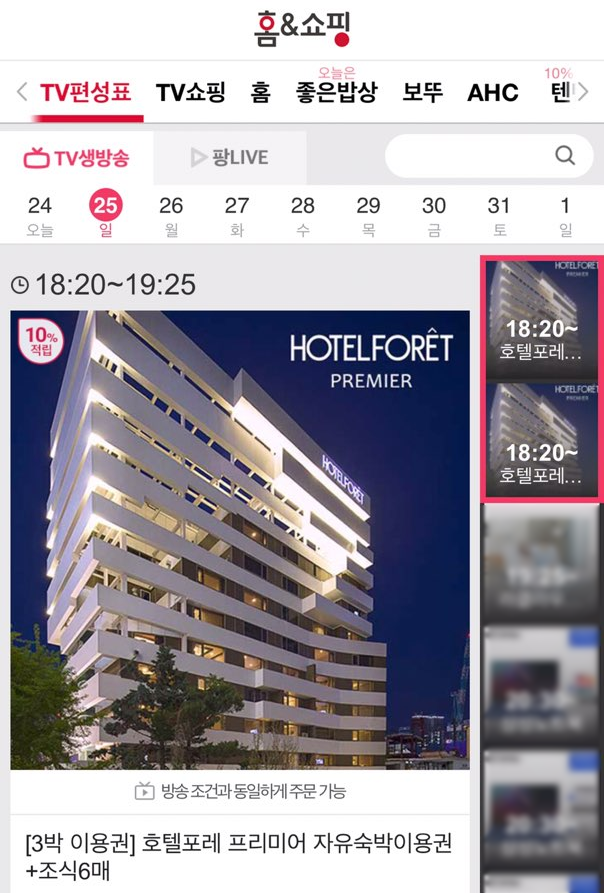Go to the 홈 tab

coord(260,93)
